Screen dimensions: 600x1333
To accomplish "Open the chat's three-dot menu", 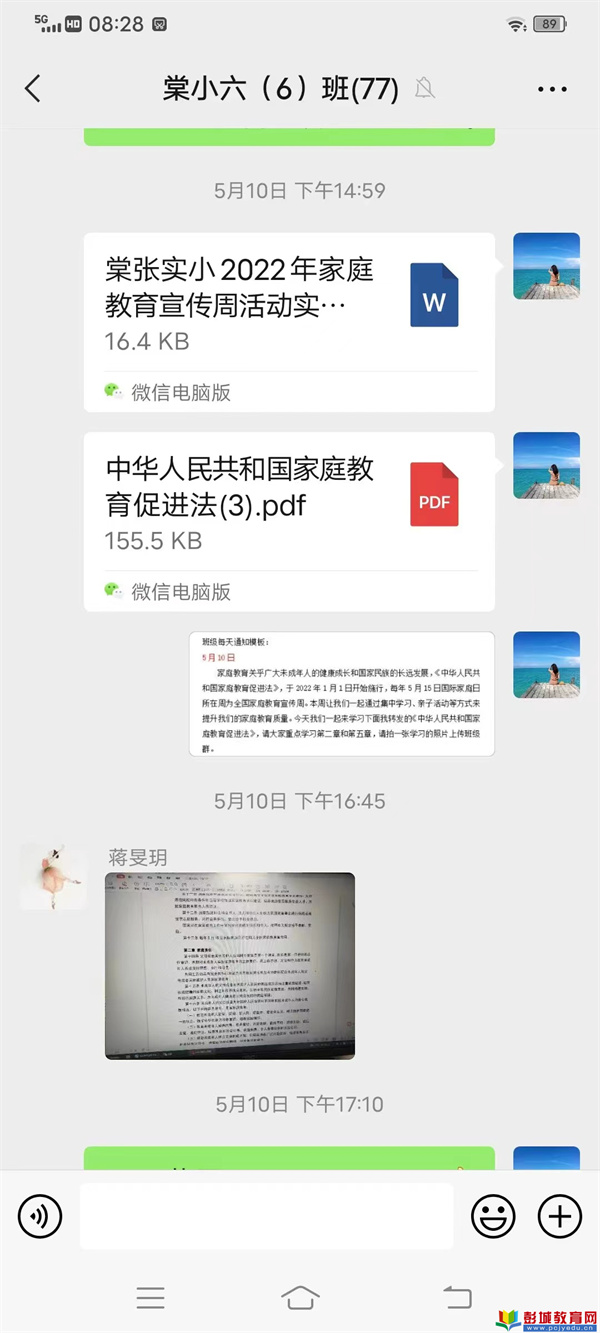I will [552, 89].
